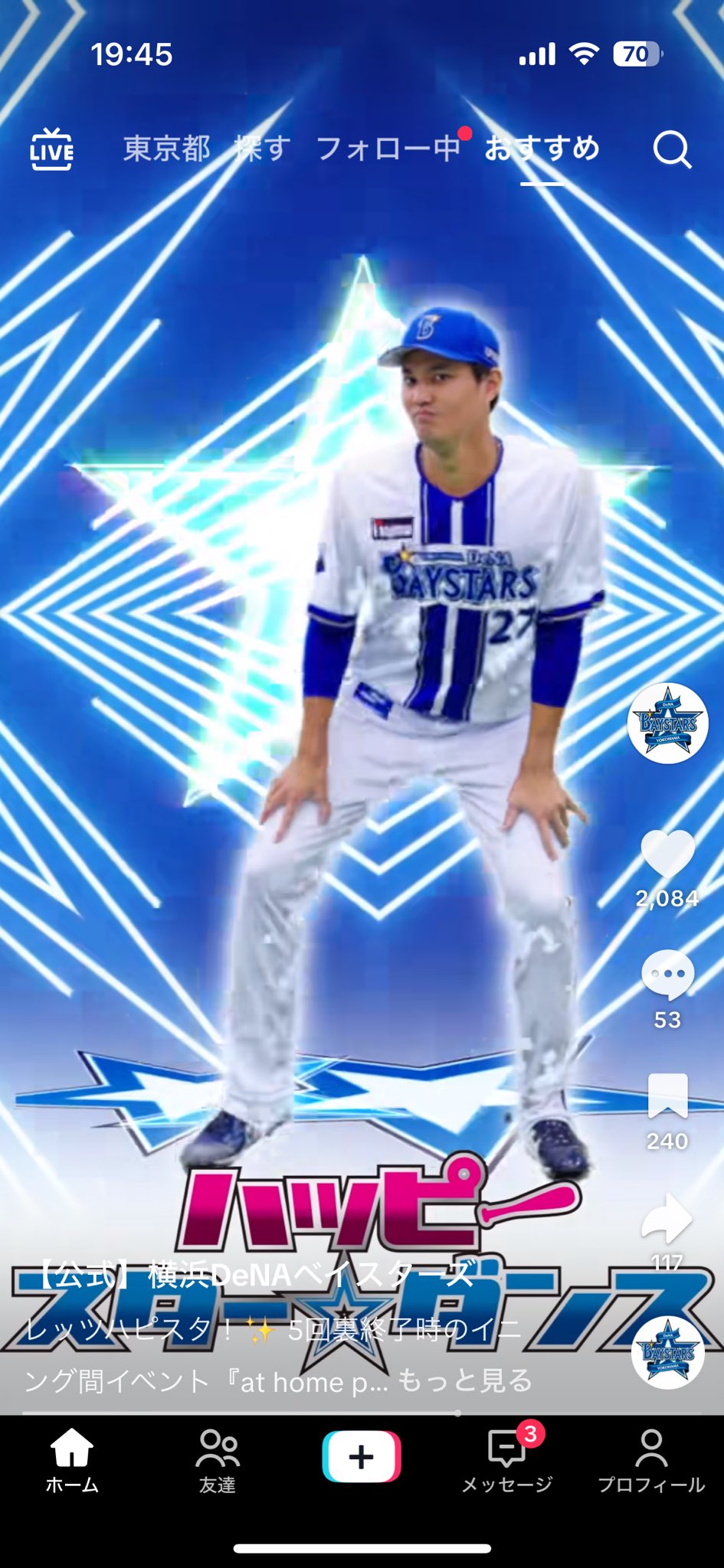This screenshot has width=724, height=1568.
Task: Open the フォロー中 feed tab
Action: pyautogui.click(x=388, y=149)
